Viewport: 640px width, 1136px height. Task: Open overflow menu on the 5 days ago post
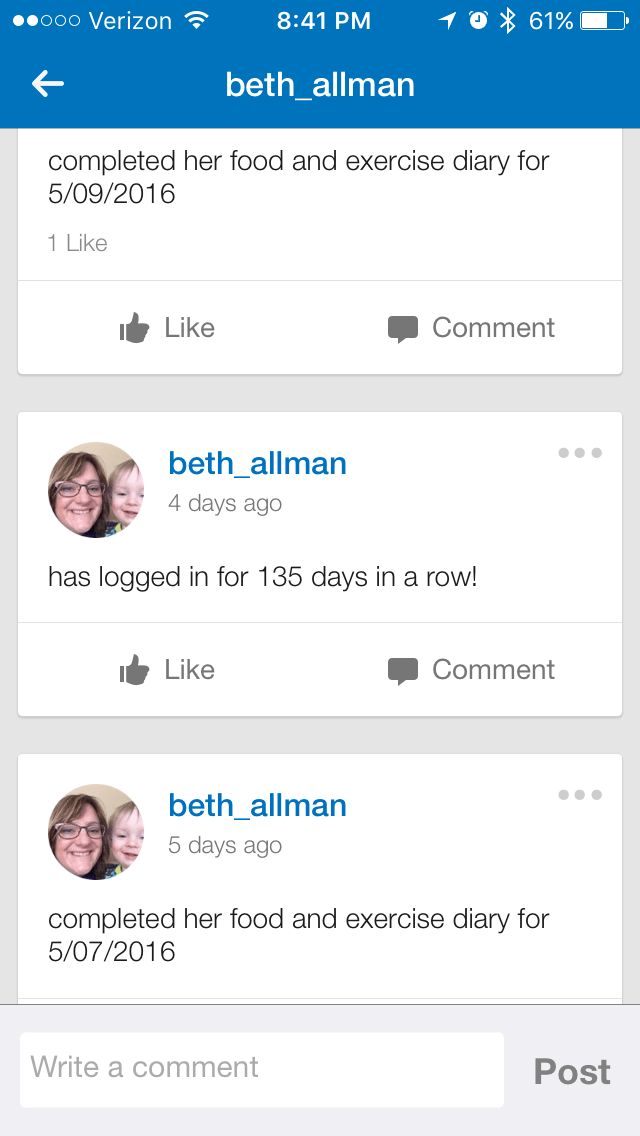[x=580, y=795]
